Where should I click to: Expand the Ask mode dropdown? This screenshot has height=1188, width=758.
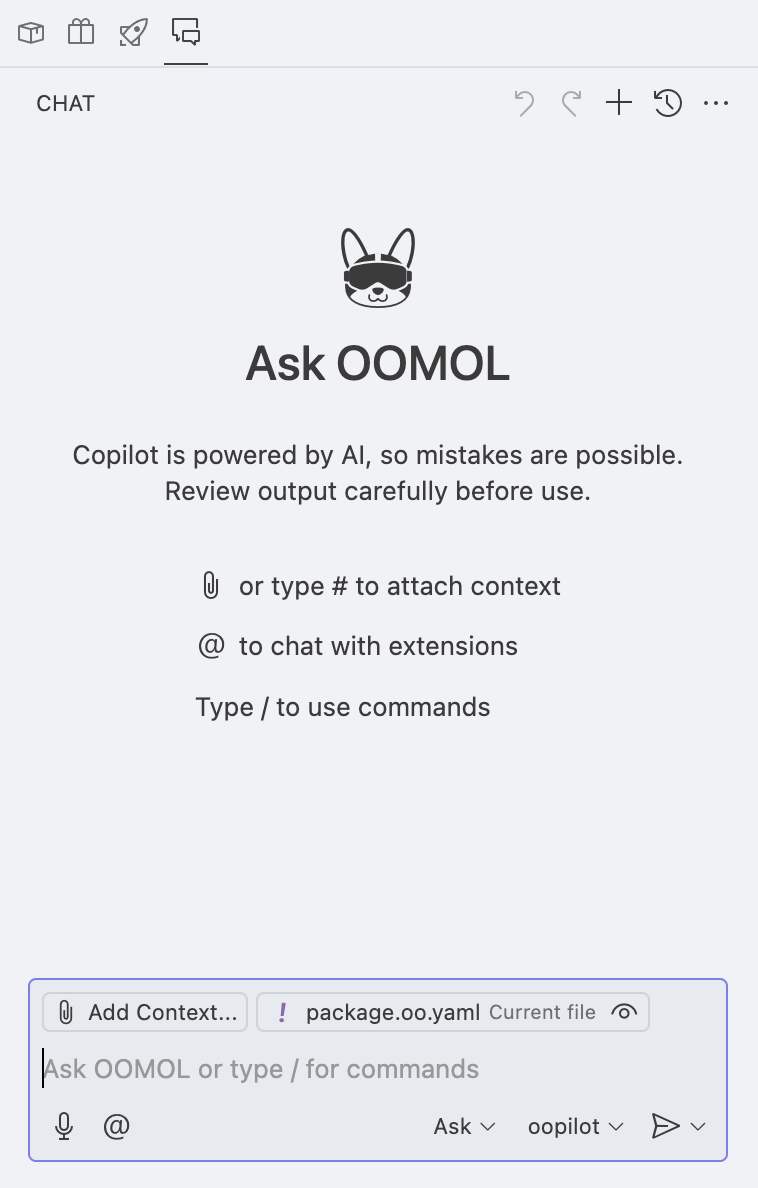464,1127
